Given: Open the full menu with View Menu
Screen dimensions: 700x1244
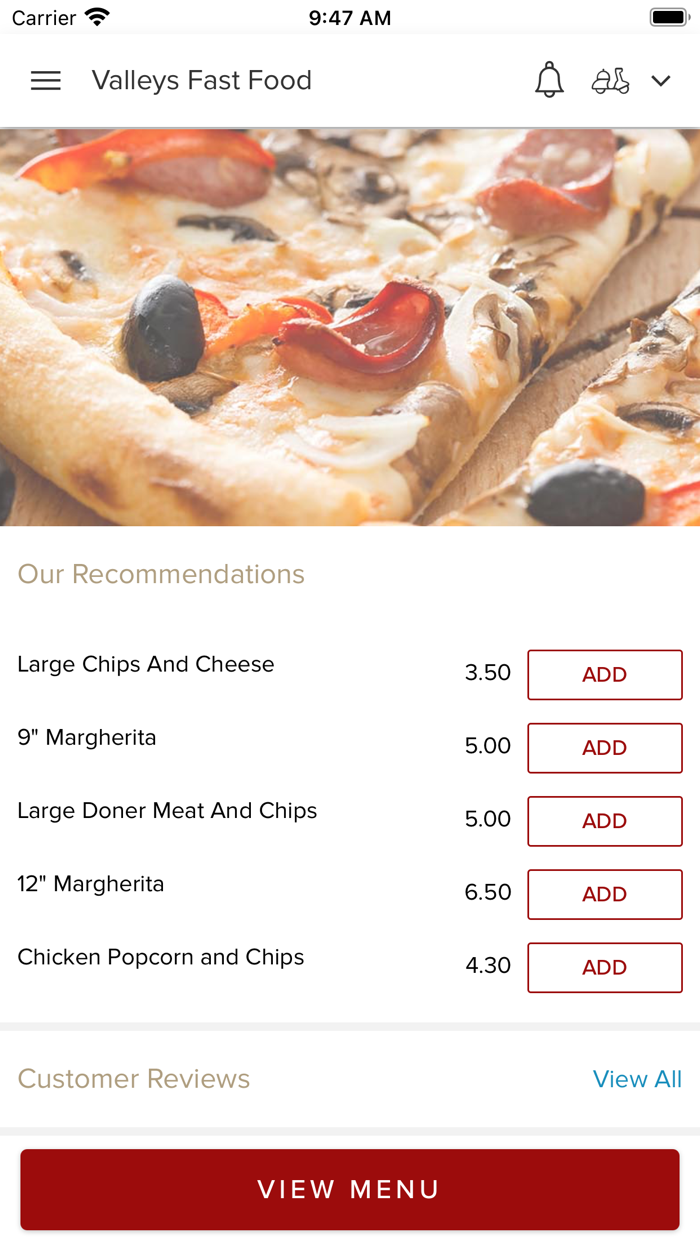Looking at the screenshot, I should pos(350,1189).
